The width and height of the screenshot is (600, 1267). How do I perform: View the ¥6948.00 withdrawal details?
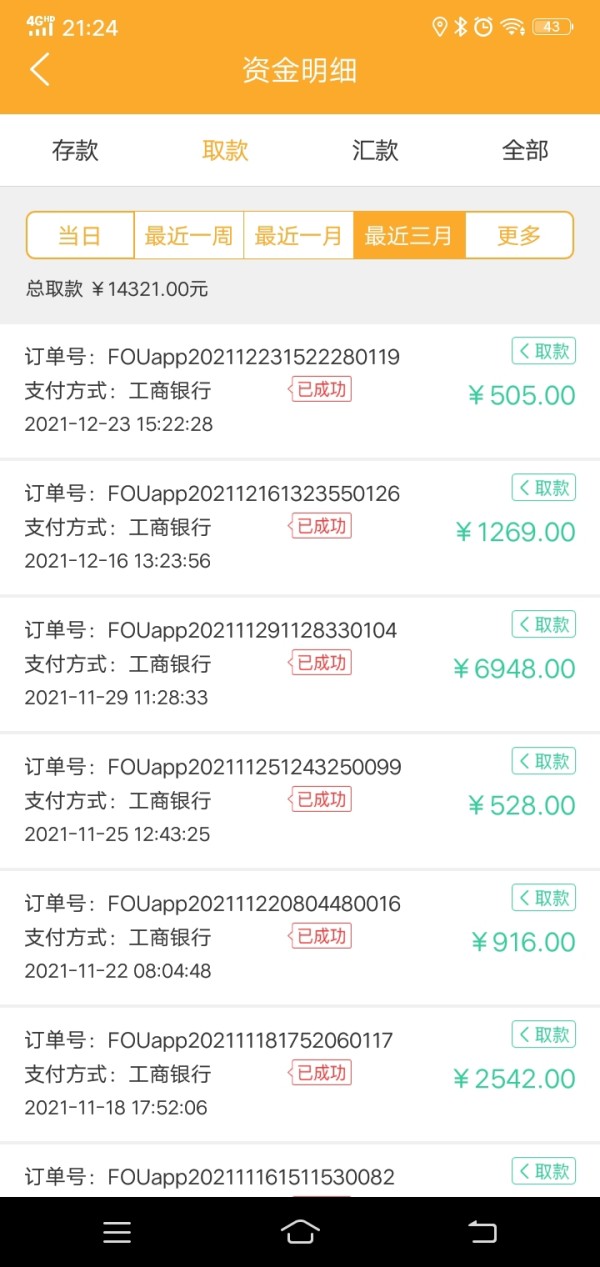pos(300,665)
